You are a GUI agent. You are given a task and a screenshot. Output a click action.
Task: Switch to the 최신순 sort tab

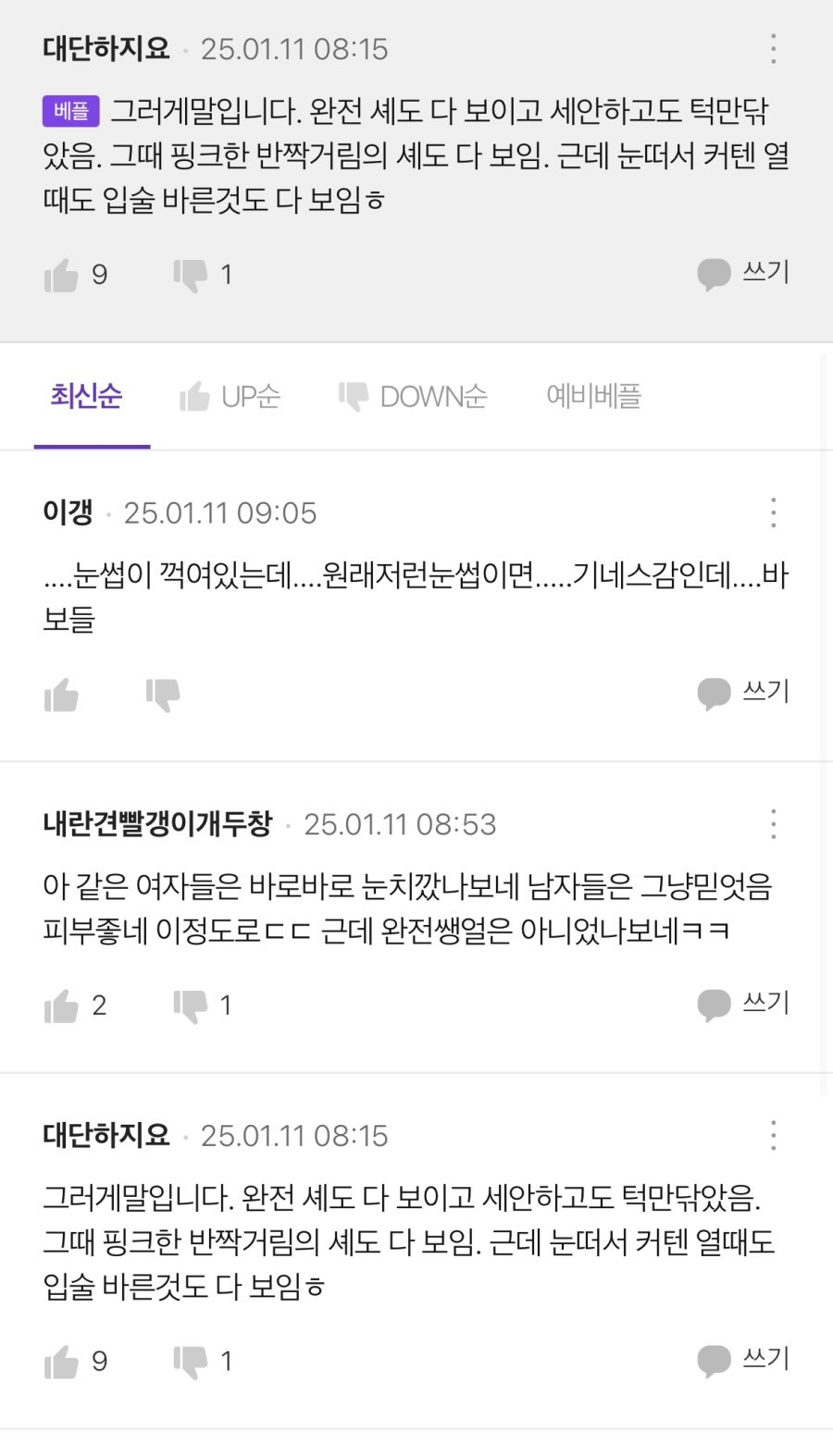point(86,397)
